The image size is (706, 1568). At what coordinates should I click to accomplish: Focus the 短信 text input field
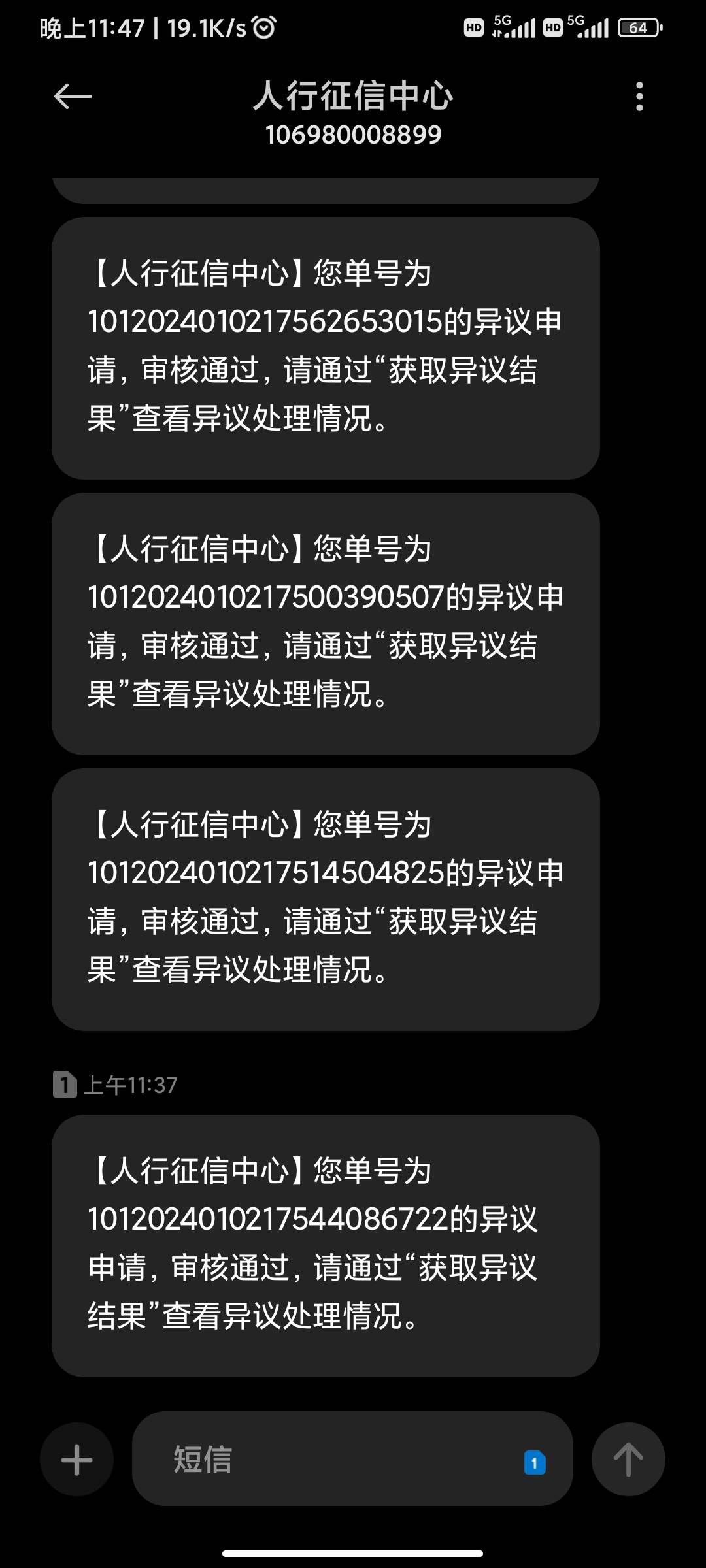tap(327, 1459)
